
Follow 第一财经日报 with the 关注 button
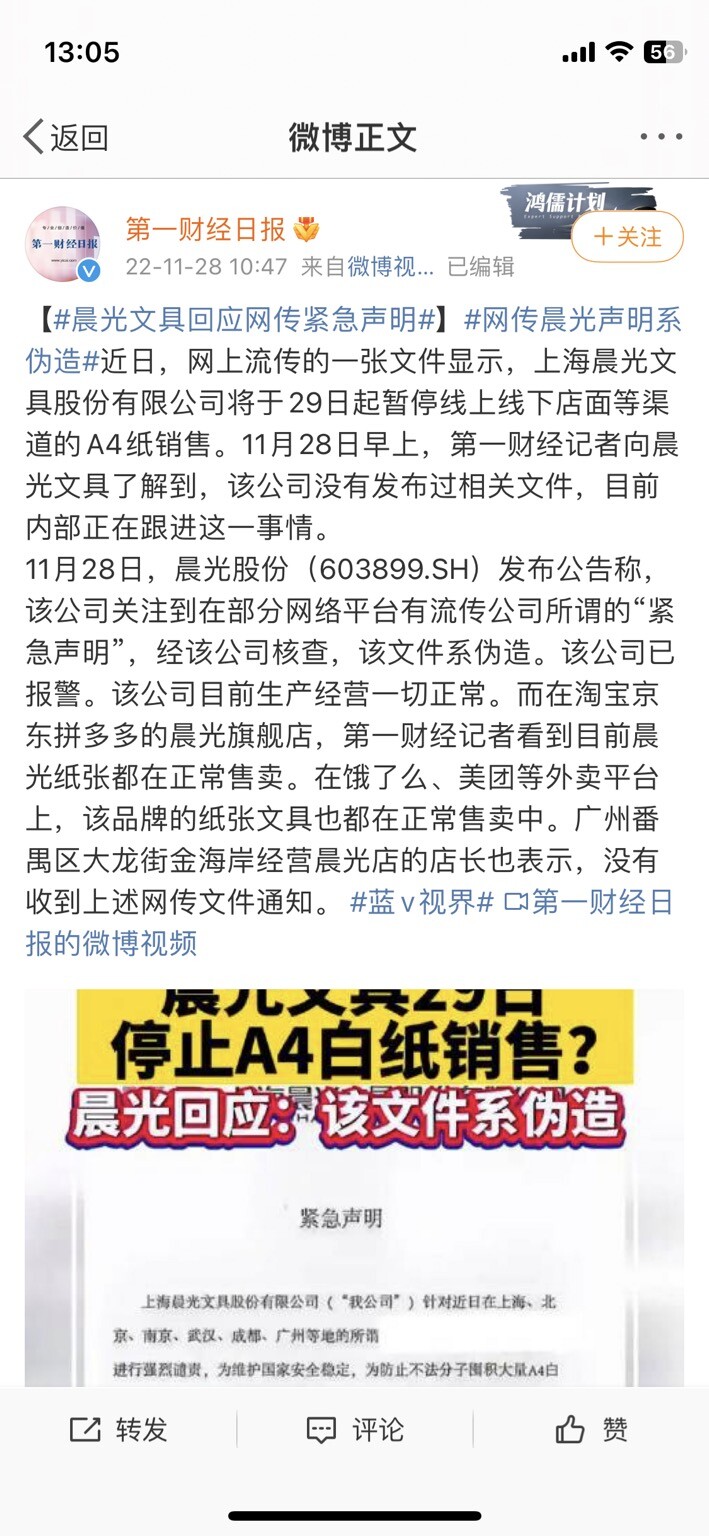coord(627,237)
